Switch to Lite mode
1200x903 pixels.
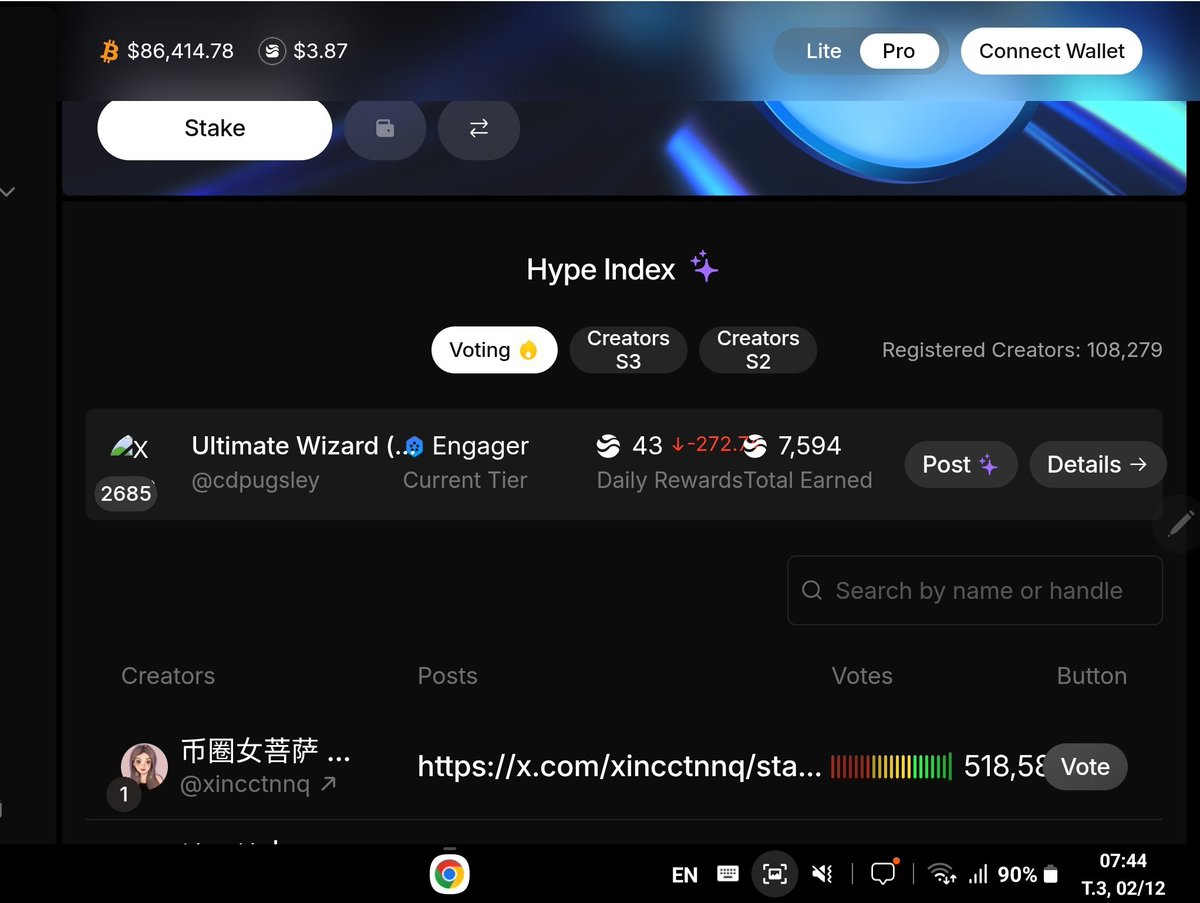tap(823, 51)
